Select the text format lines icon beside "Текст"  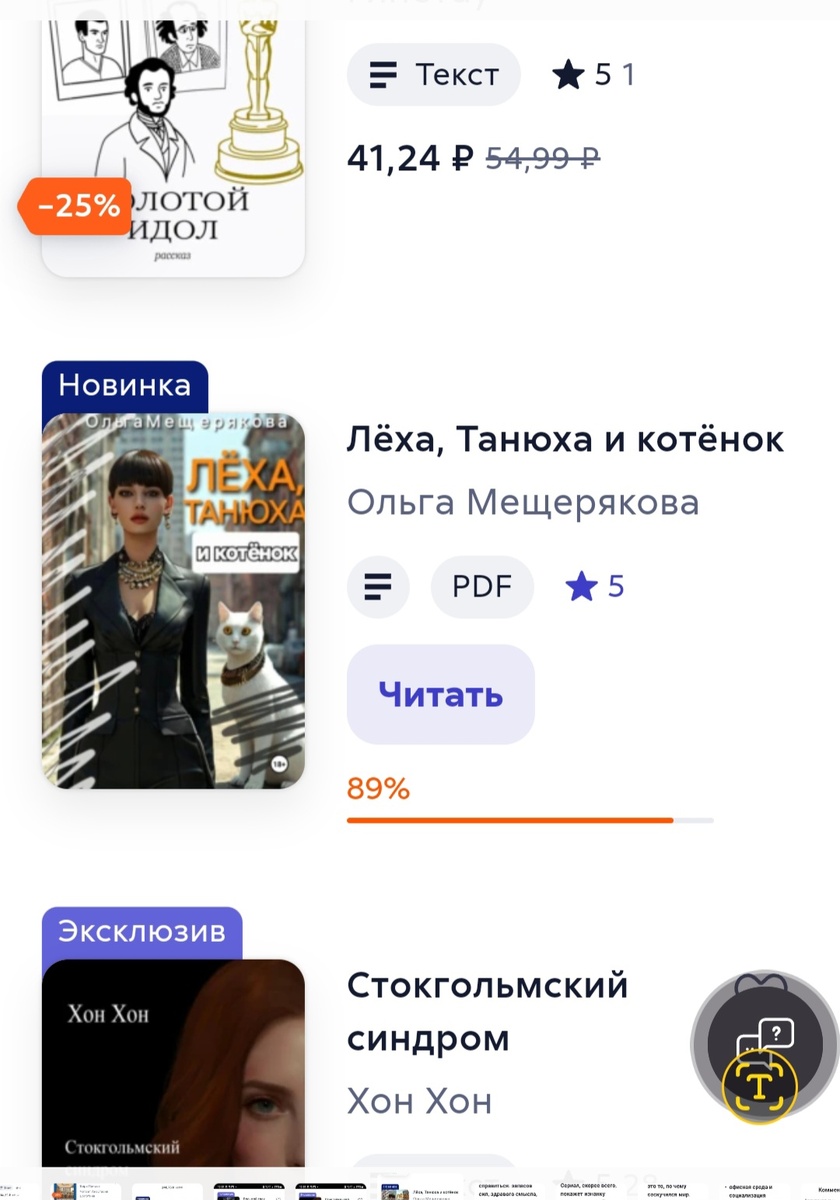(383, 74)
